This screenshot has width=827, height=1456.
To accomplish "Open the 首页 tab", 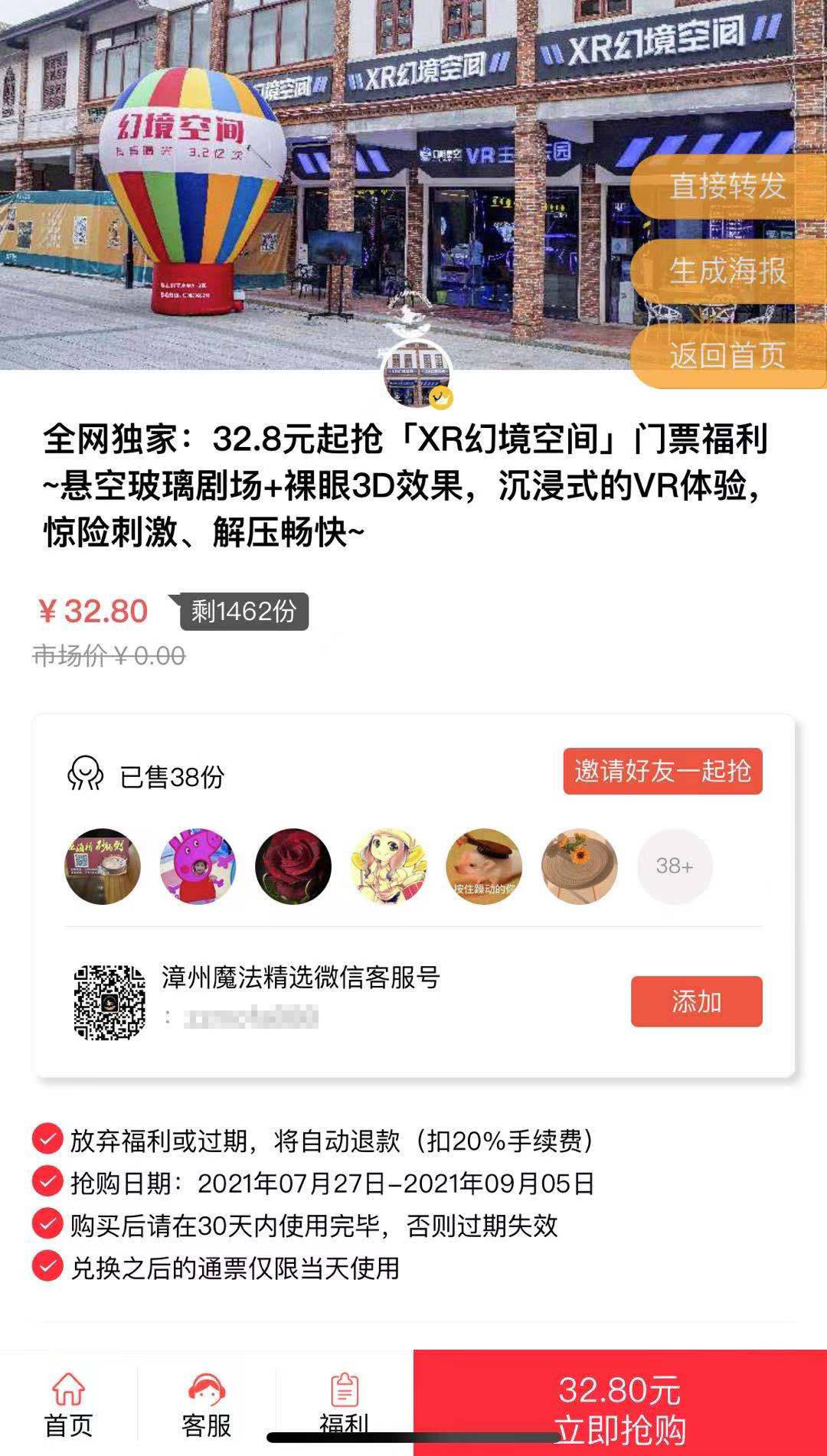I will click(x=68, y=1405).
